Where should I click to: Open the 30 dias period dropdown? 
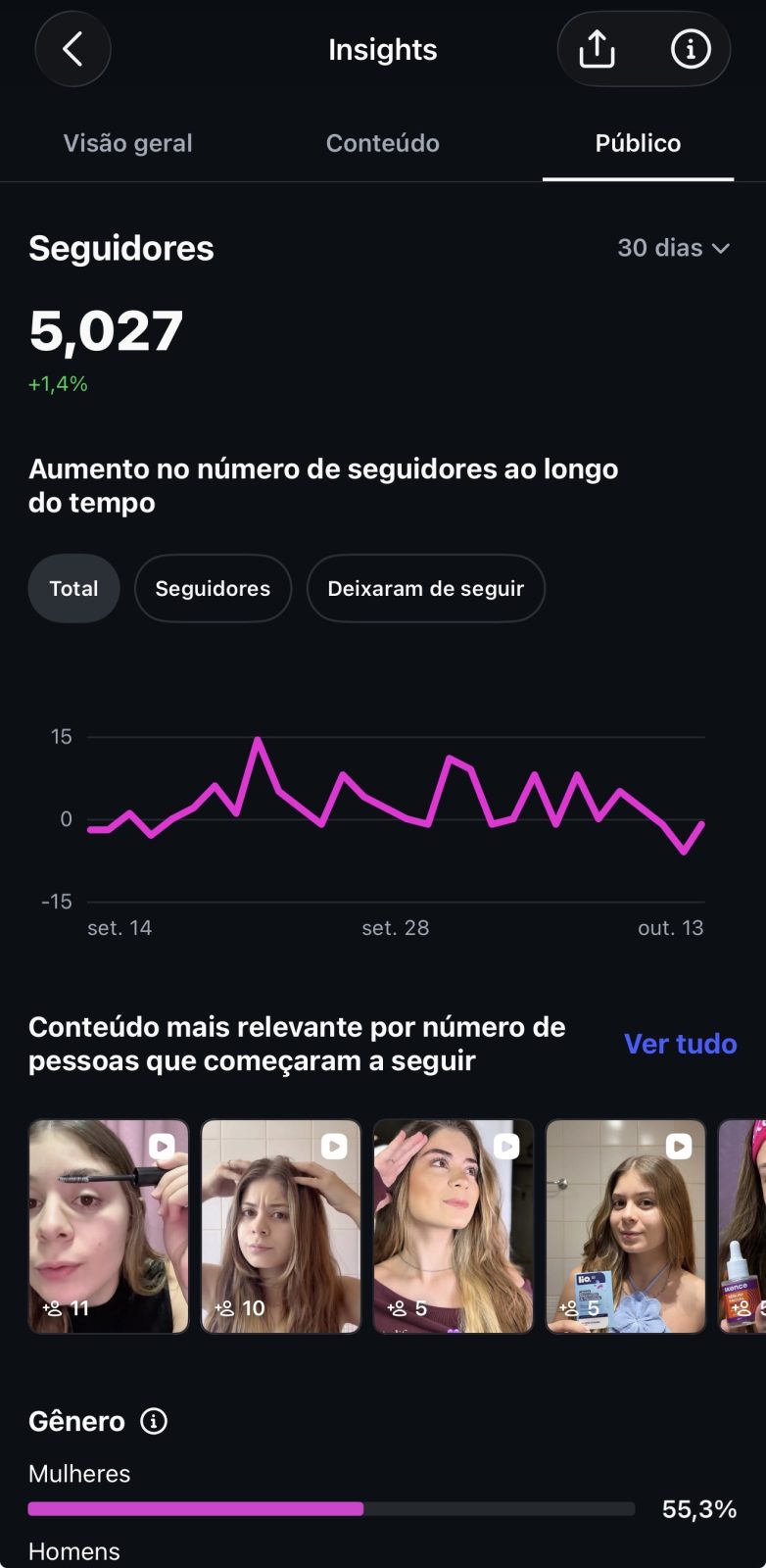click(674, 248)
